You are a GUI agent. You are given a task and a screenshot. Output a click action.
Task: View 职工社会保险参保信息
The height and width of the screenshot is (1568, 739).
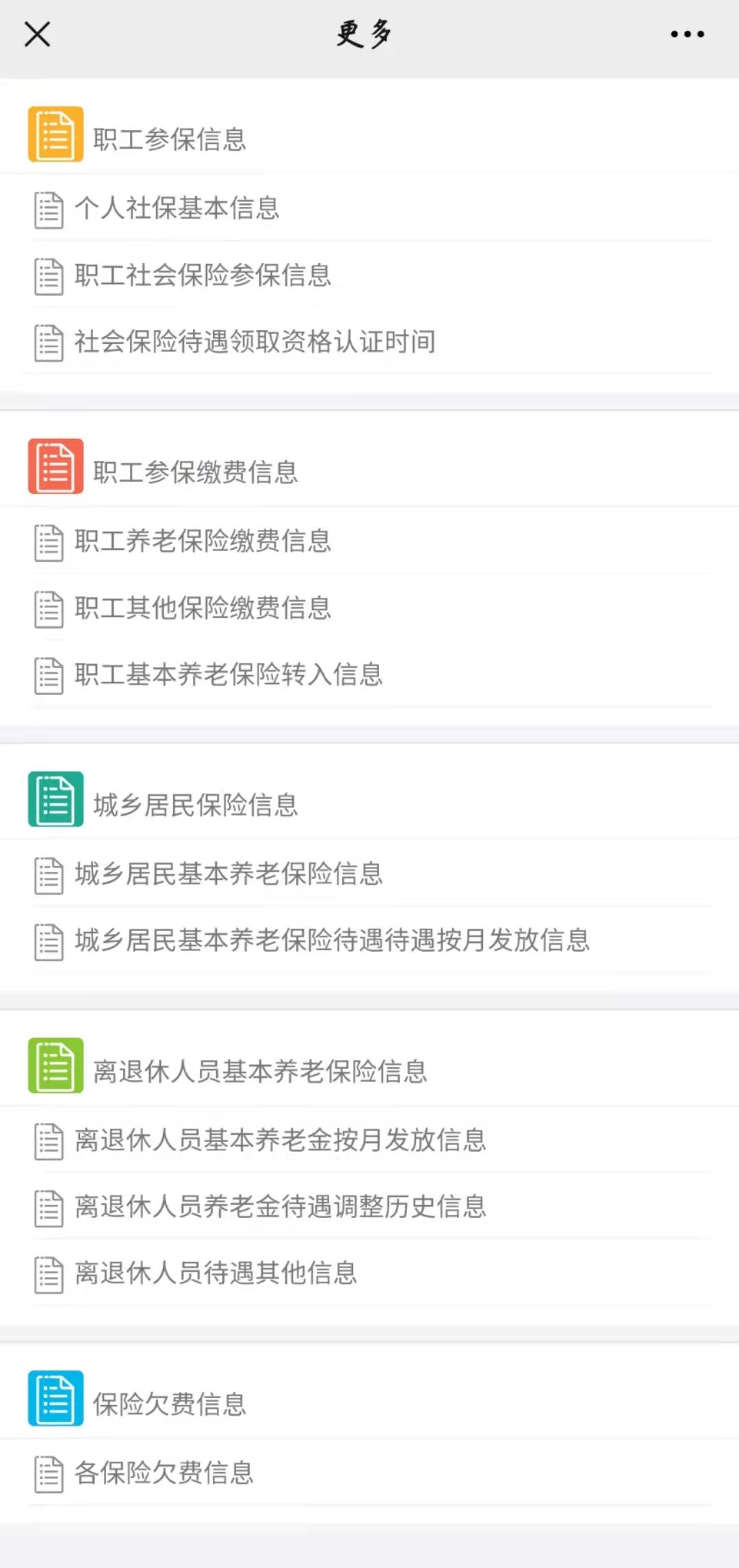(203, 275)
